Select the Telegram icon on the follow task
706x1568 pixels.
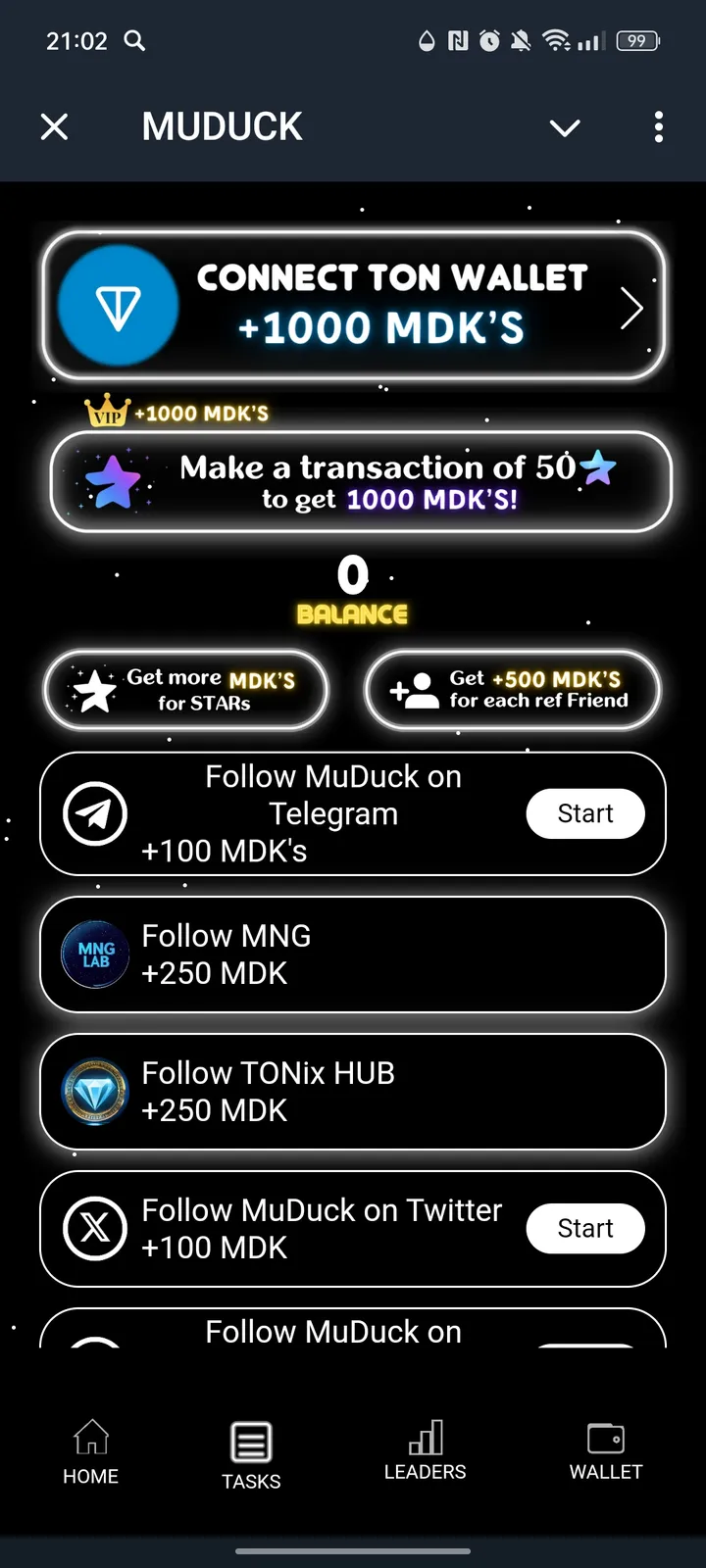(x=94, y=813)
